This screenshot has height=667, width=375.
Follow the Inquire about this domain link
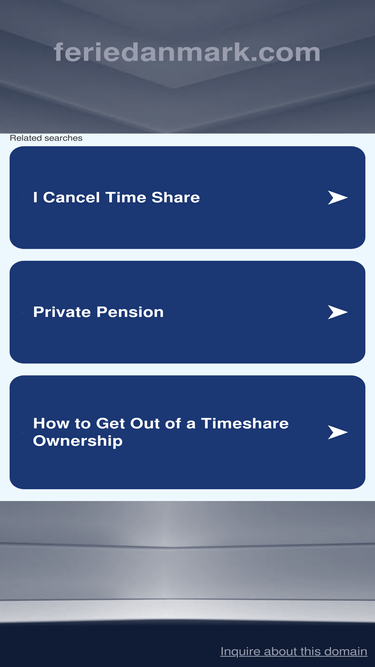[x=293, y=651]
